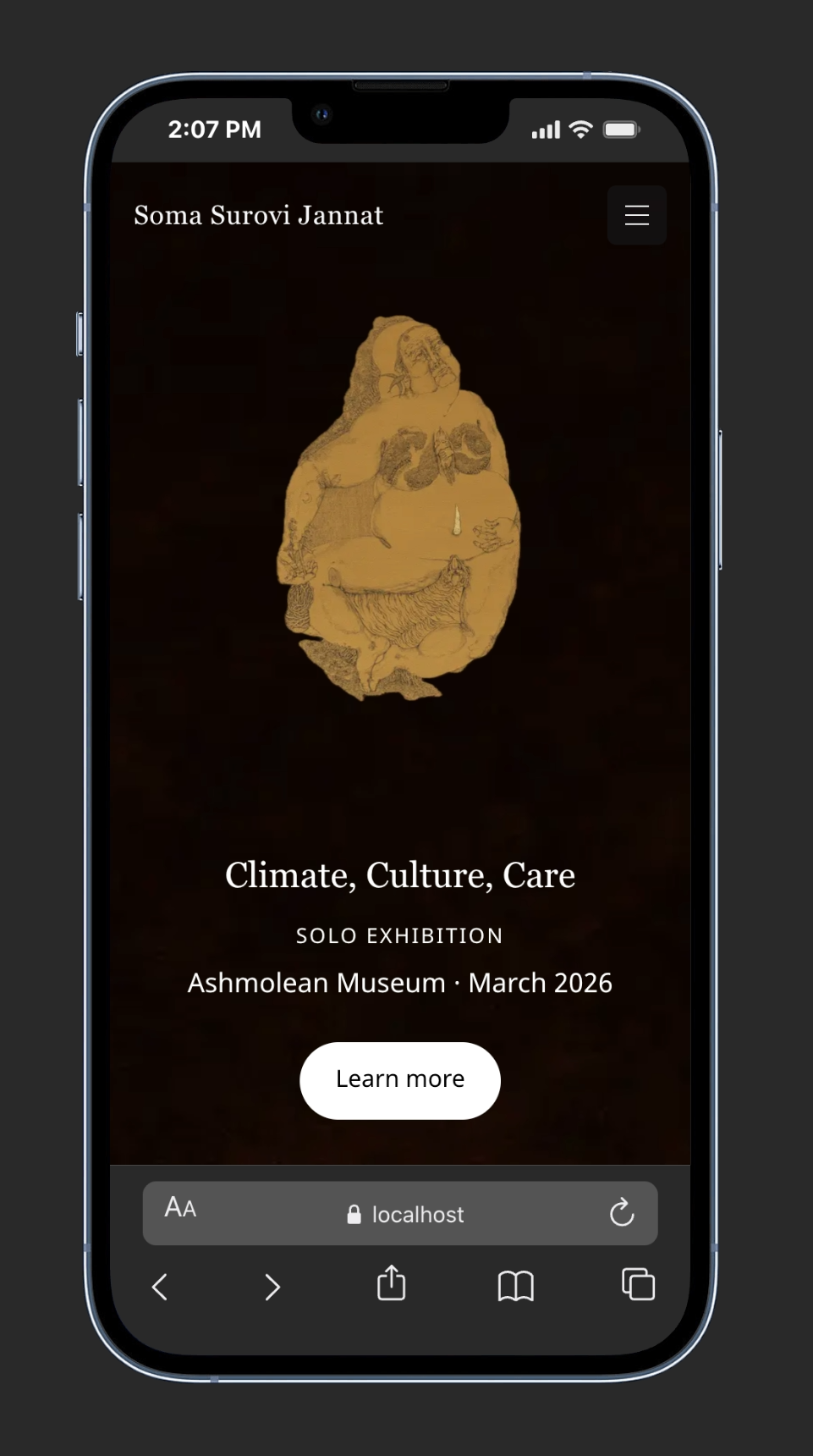The image size is (813, 1456).
Task: Reload the localhost page
Action: [x=621, y=1212]
